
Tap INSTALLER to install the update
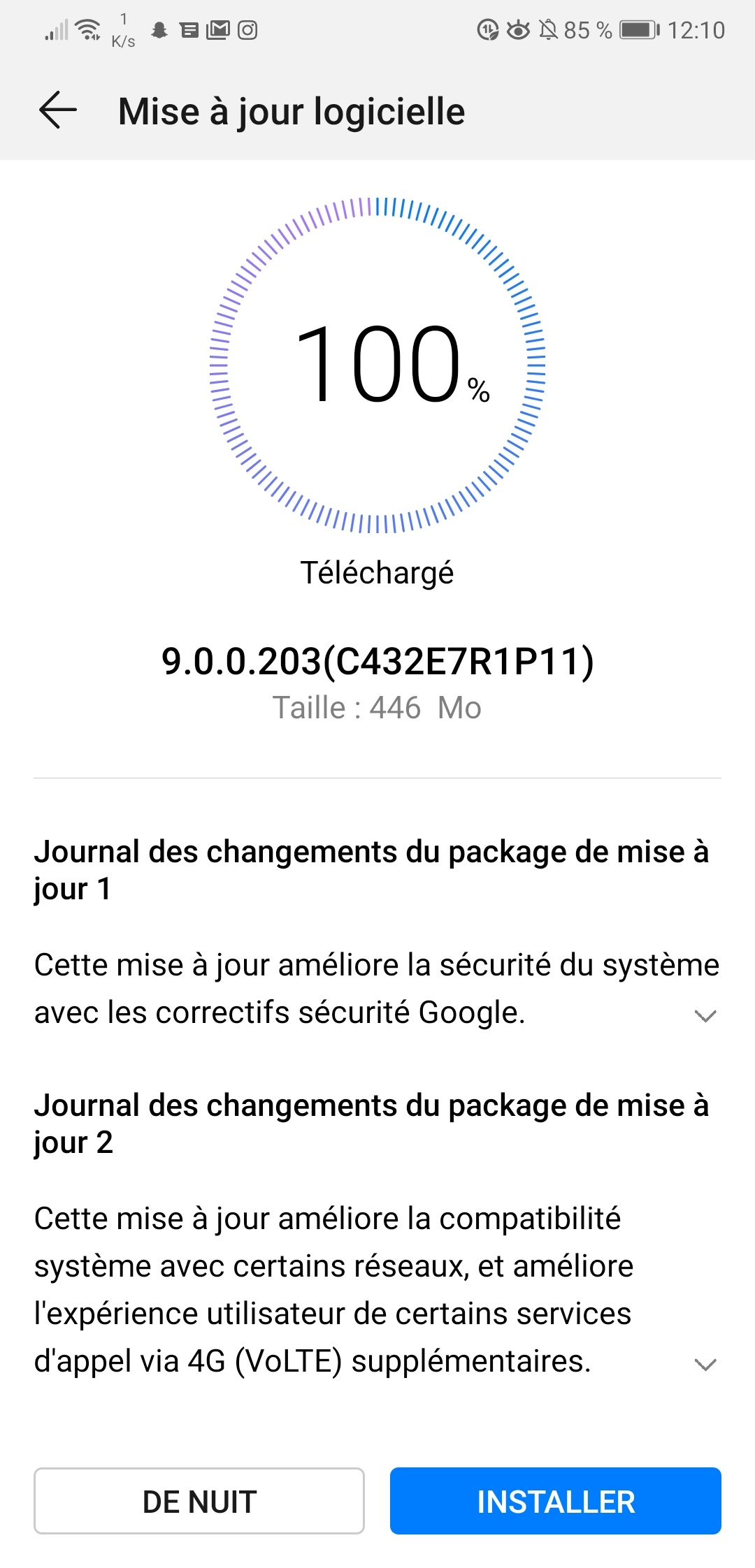click(556, 1501)
